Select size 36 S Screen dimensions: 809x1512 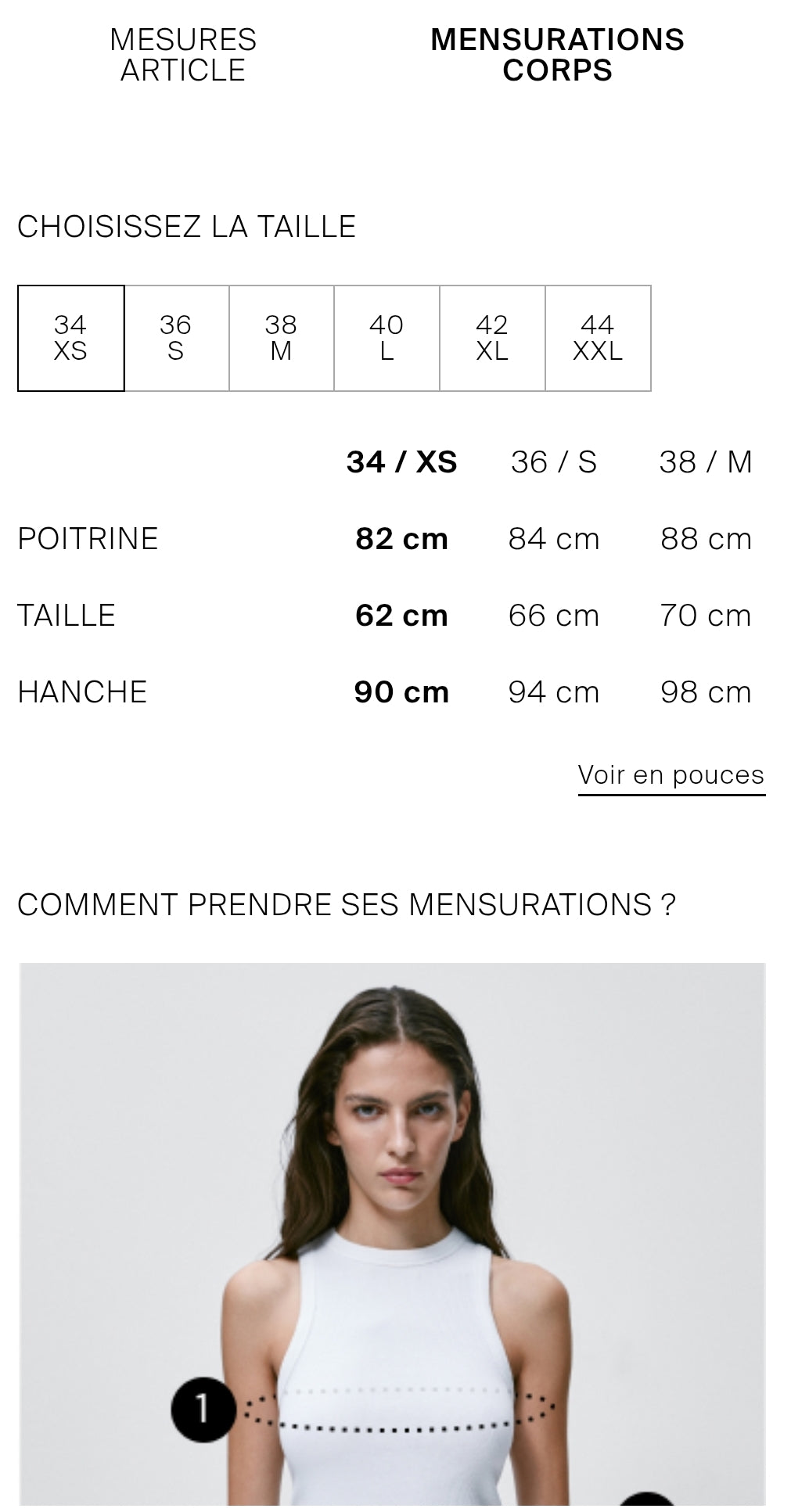pos(176,338)
